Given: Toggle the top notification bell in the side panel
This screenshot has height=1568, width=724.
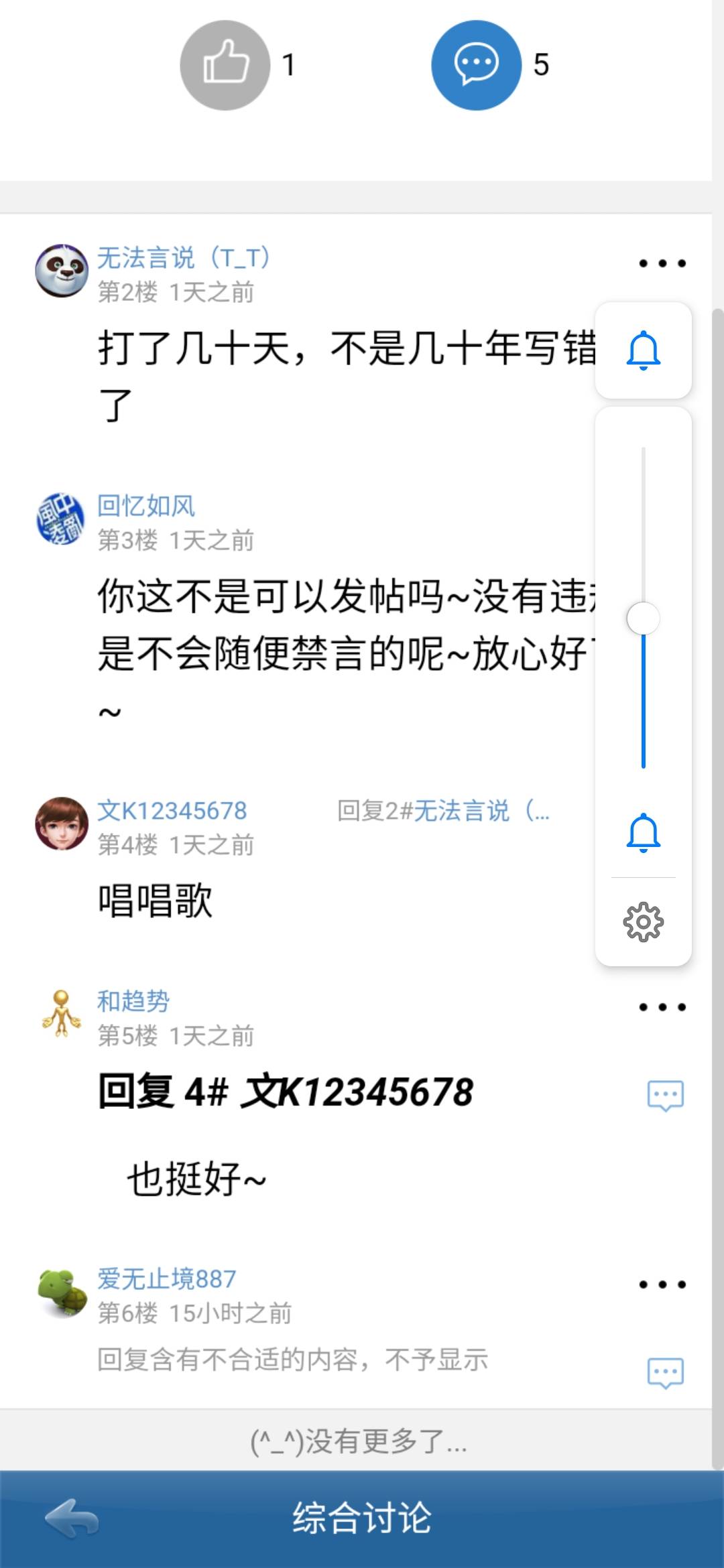Looking at the screenshot, I should [x=644, y=350].
